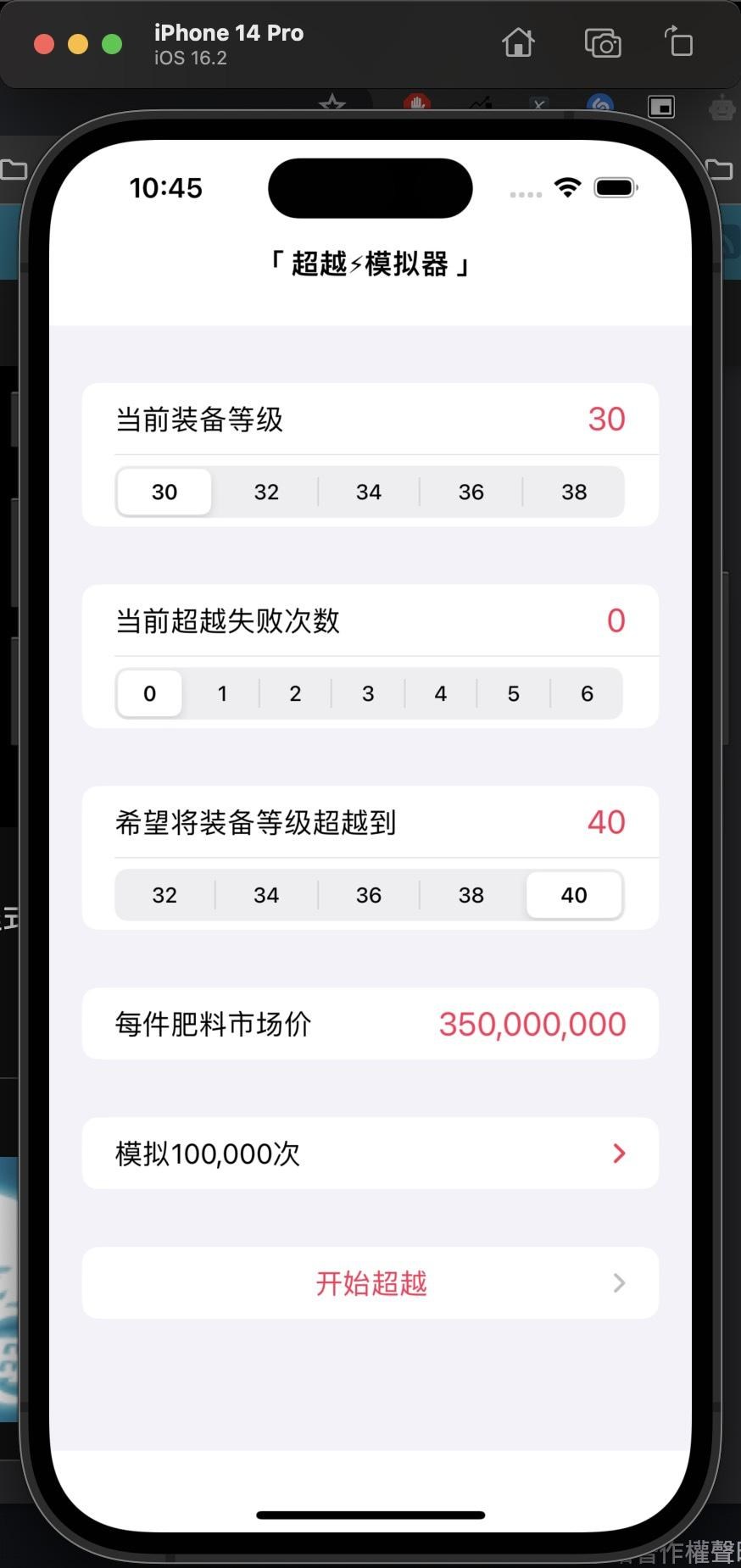The height and width of the screenshot is (1568, 741).
Task: Choose target level 34 under 希望将装备等级超越到
Action: coord(266,895)
